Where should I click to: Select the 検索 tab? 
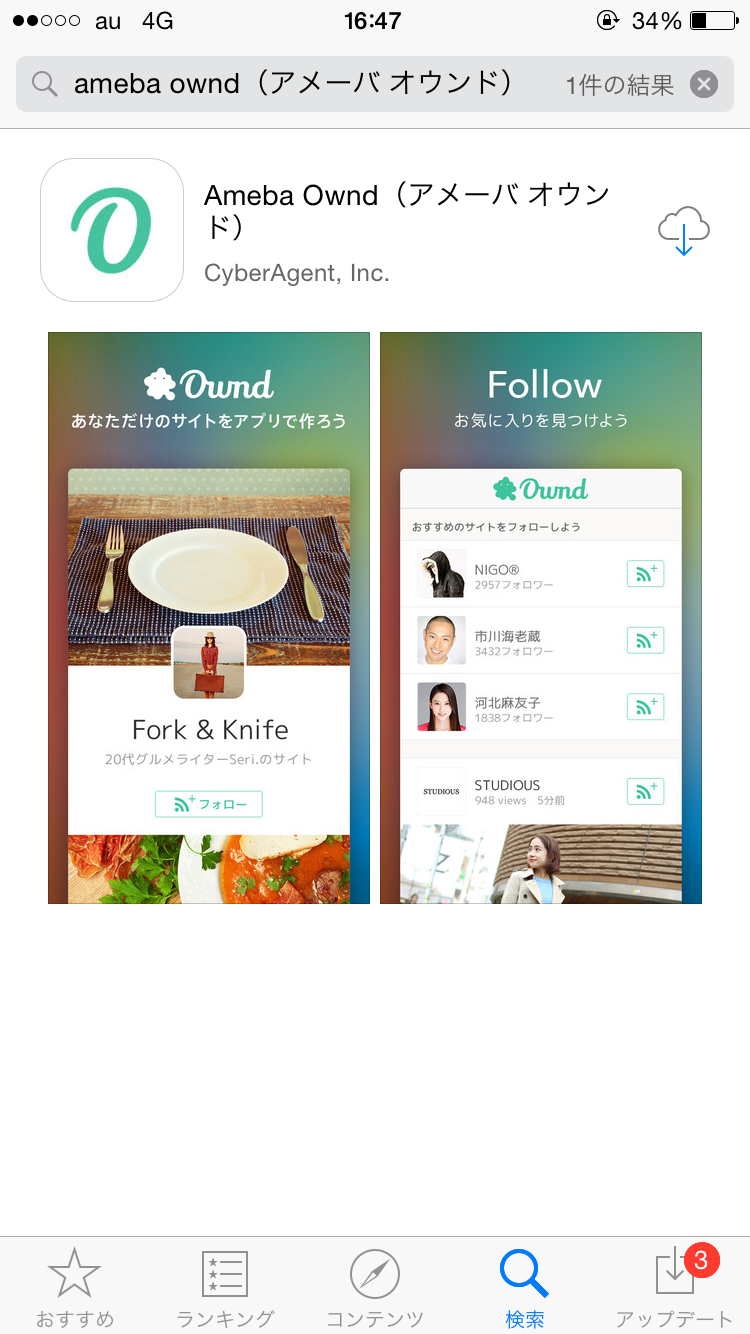[525, 1287]
